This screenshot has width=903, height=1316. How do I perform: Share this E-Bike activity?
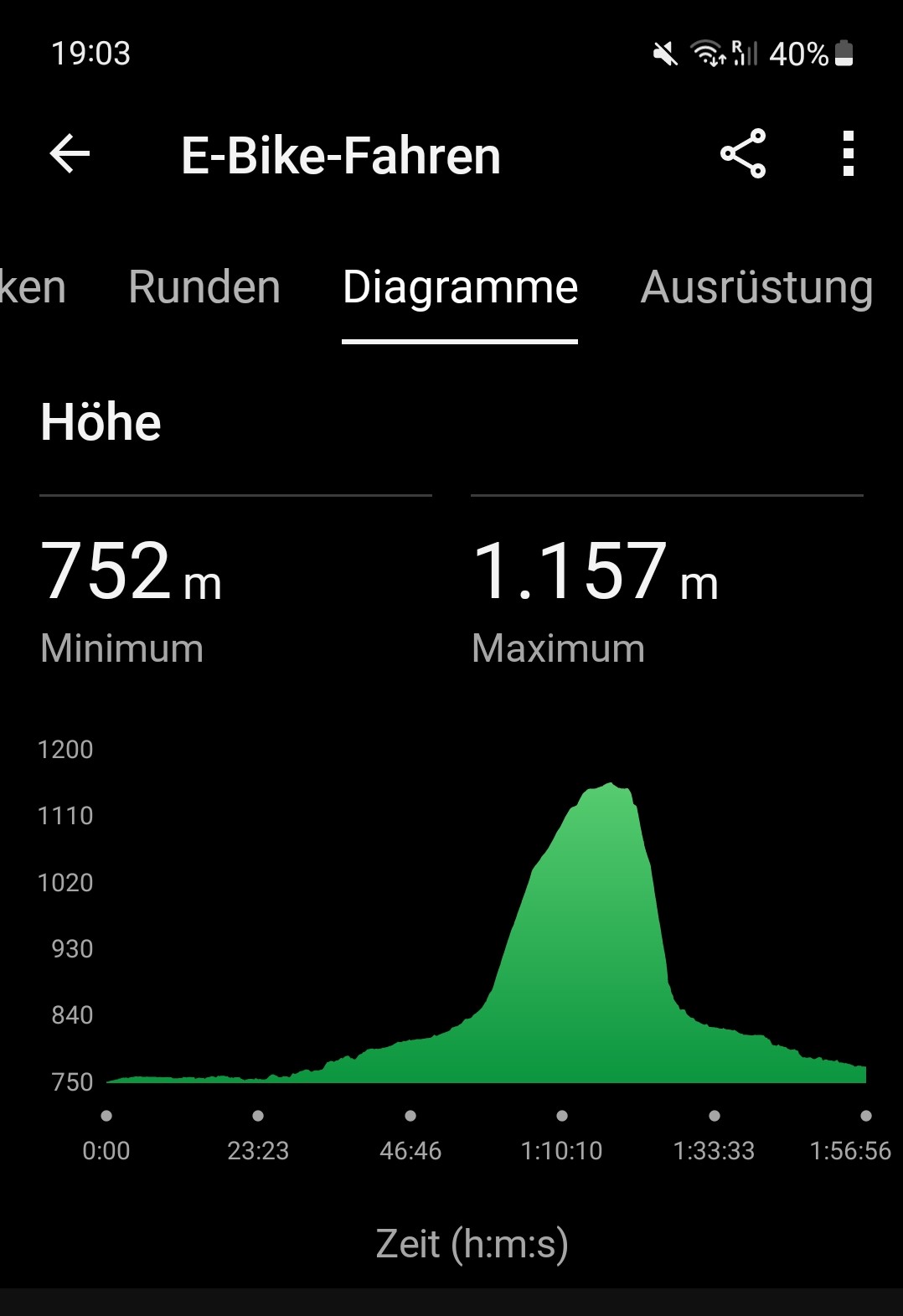click(x=743, y=153)
